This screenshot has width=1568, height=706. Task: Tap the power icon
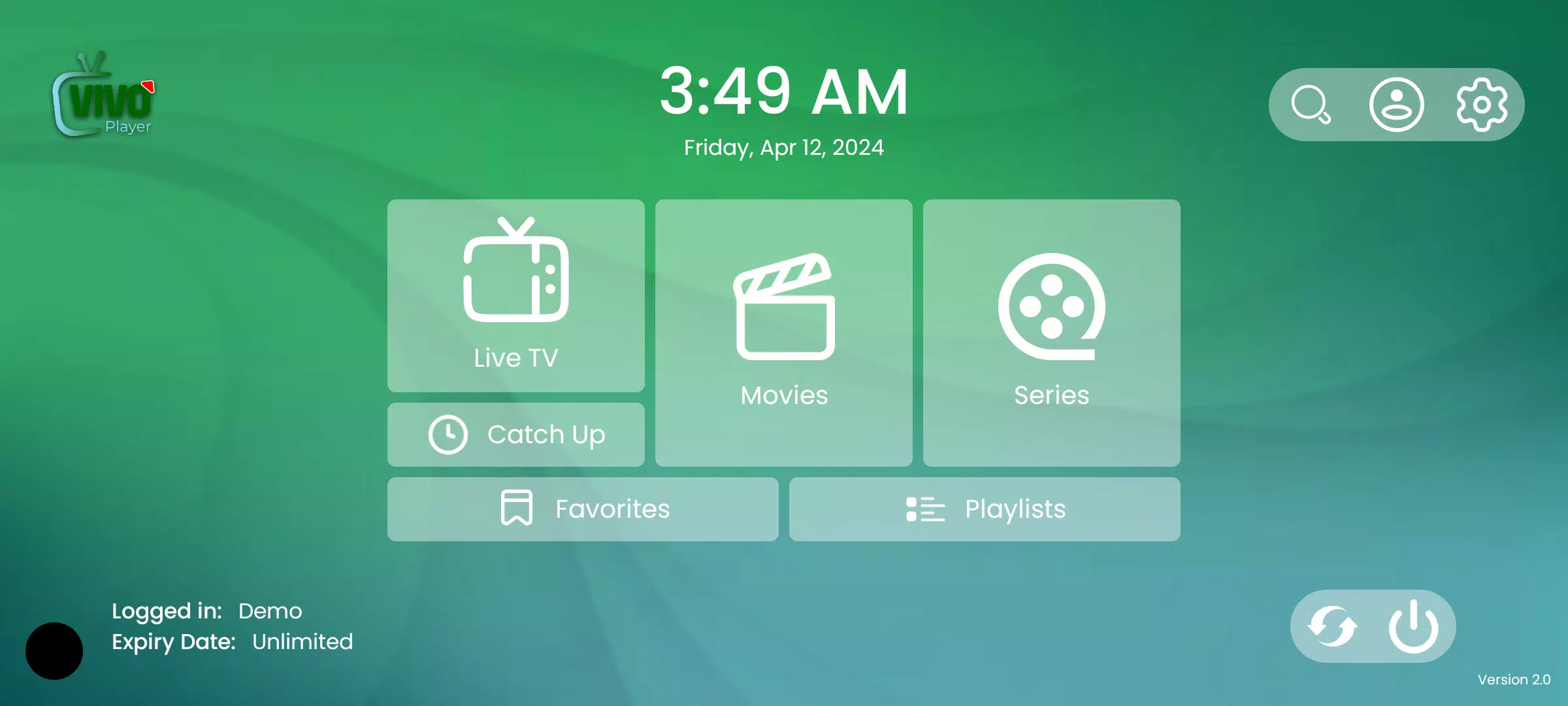(x=1413, y=626)
